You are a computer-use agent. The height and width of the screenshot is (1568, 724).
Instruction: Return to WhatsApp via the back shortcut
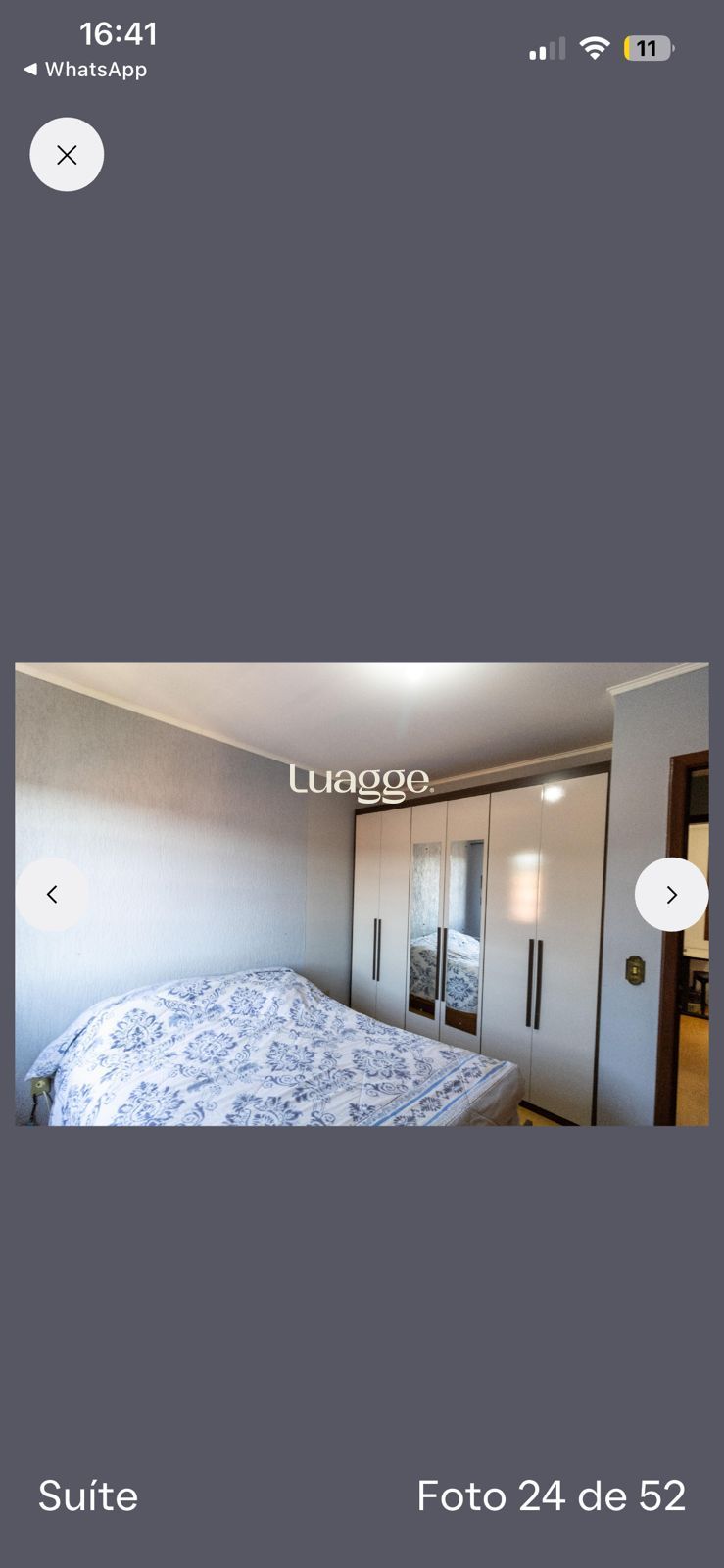coord(85,70)
